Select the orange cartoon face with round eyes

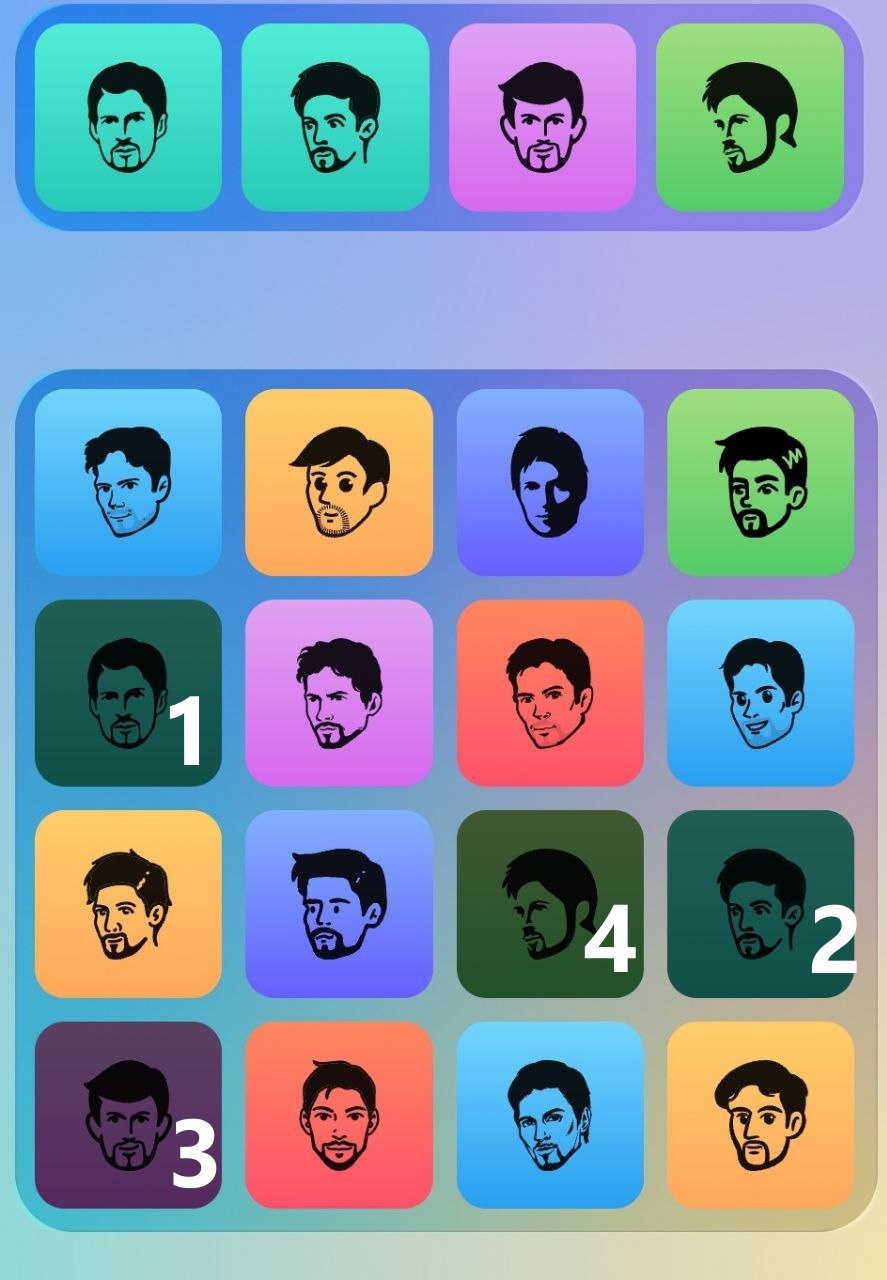tap(339, 482)
